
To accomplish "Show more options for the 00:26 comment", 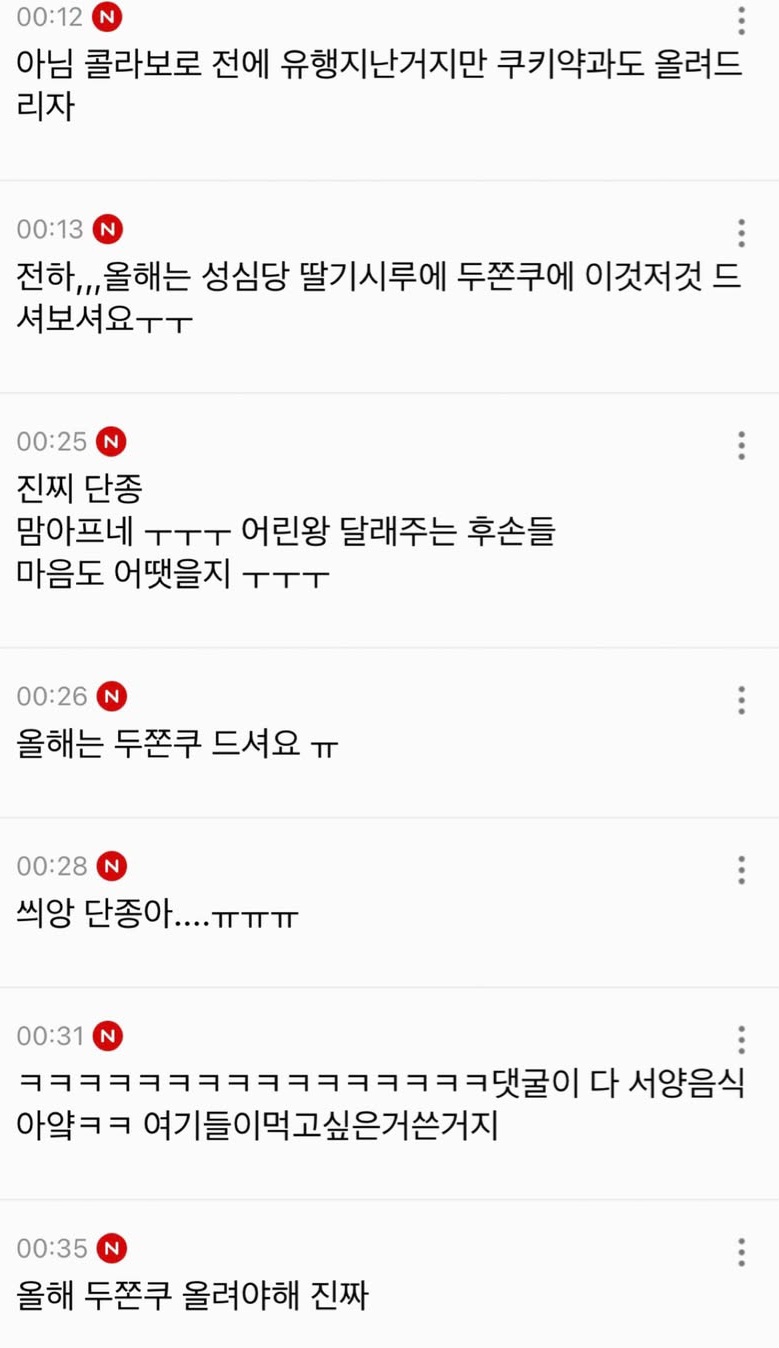I will coord(741,700).
